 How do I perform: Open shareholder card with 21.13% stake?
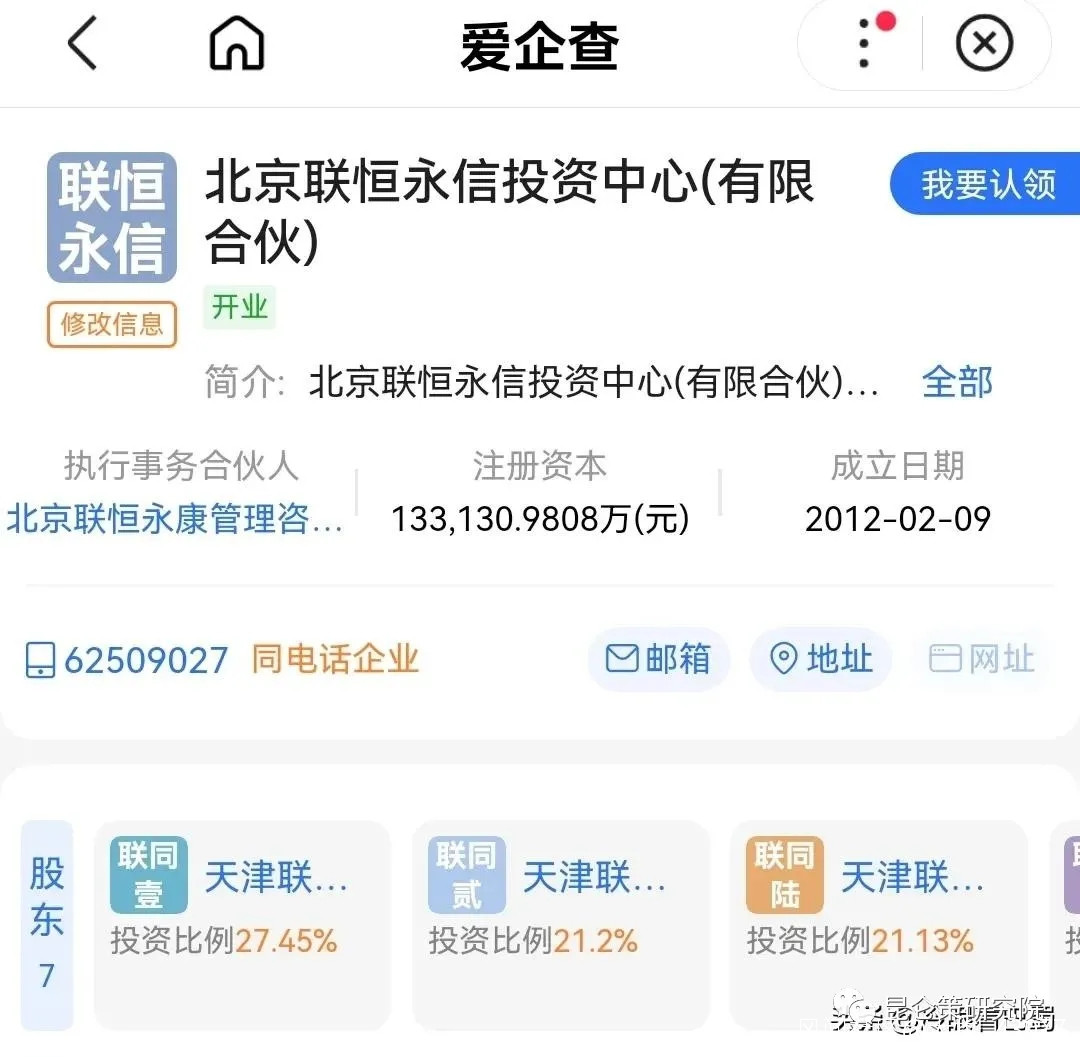879,925
